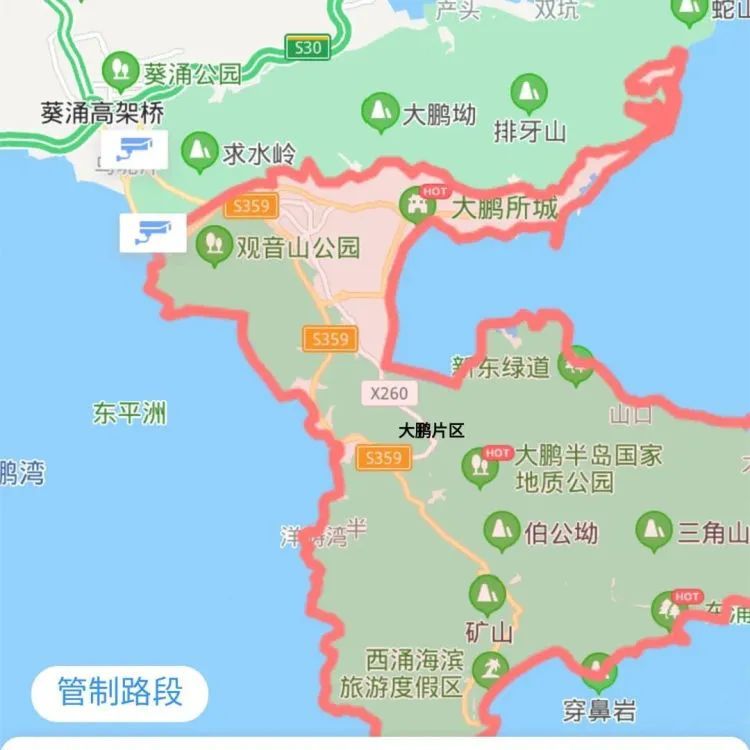Open the 排牙山 map marker
The height and width of the screenshot is (750, 750).
pos(529,93)
